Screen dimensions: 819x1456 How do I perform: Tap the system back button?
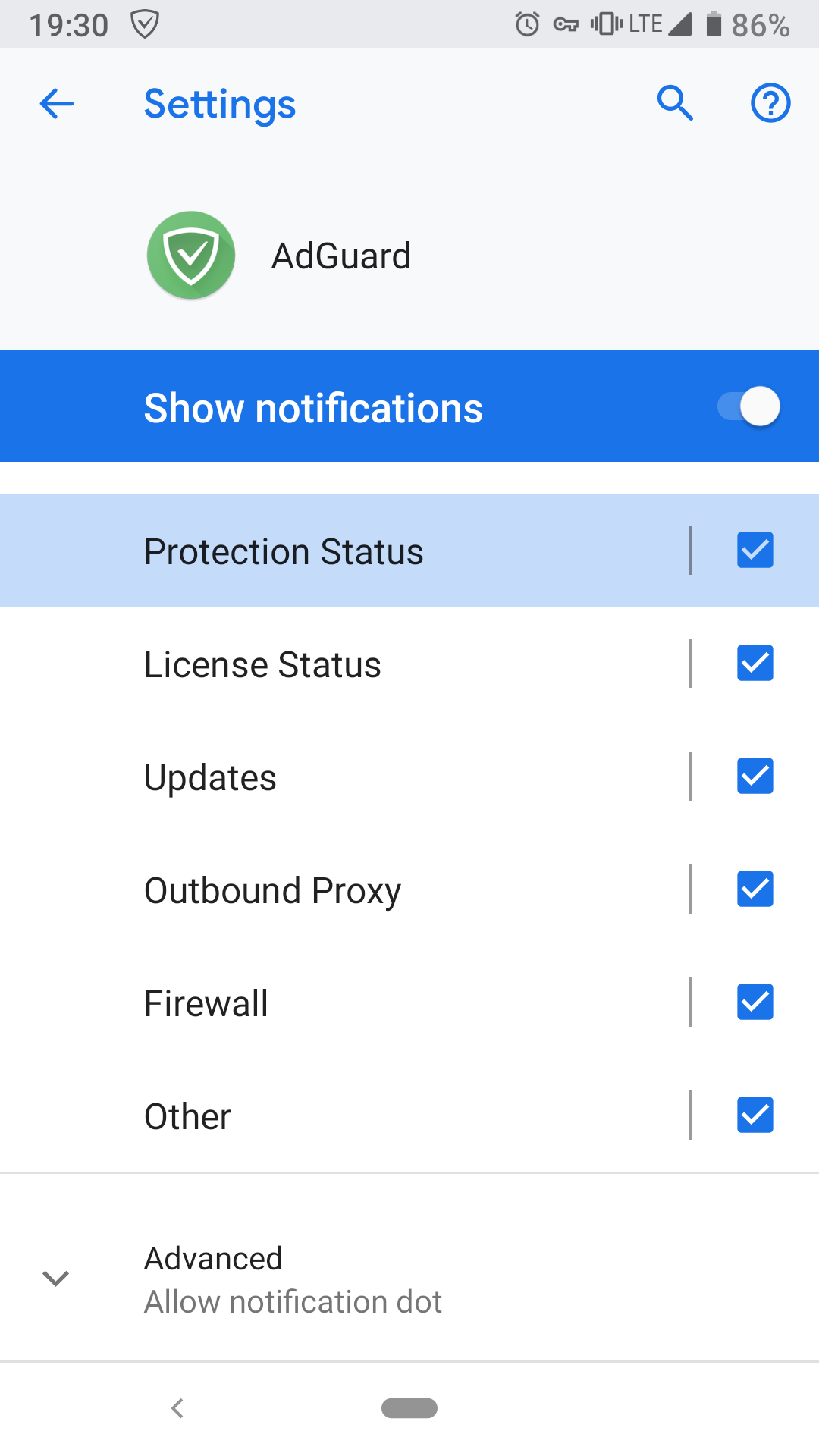click(177, 1408)
